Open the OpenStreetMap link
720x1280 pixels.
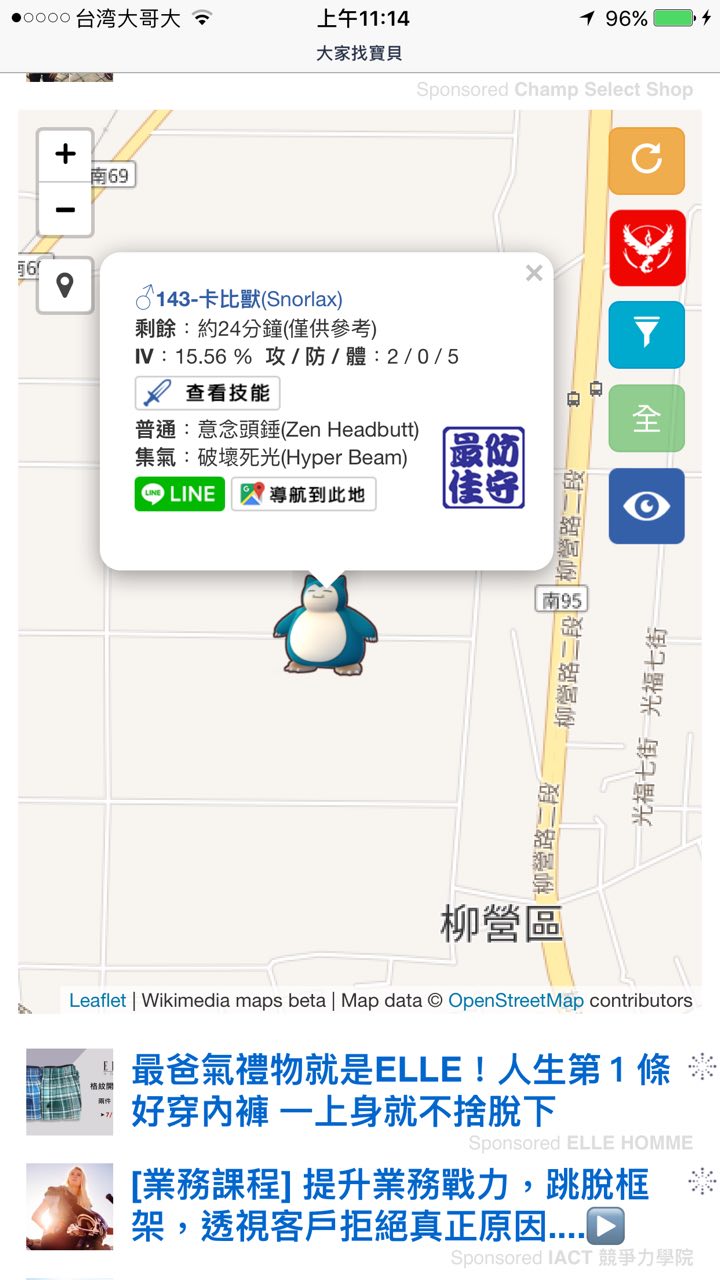point(515,1000)
